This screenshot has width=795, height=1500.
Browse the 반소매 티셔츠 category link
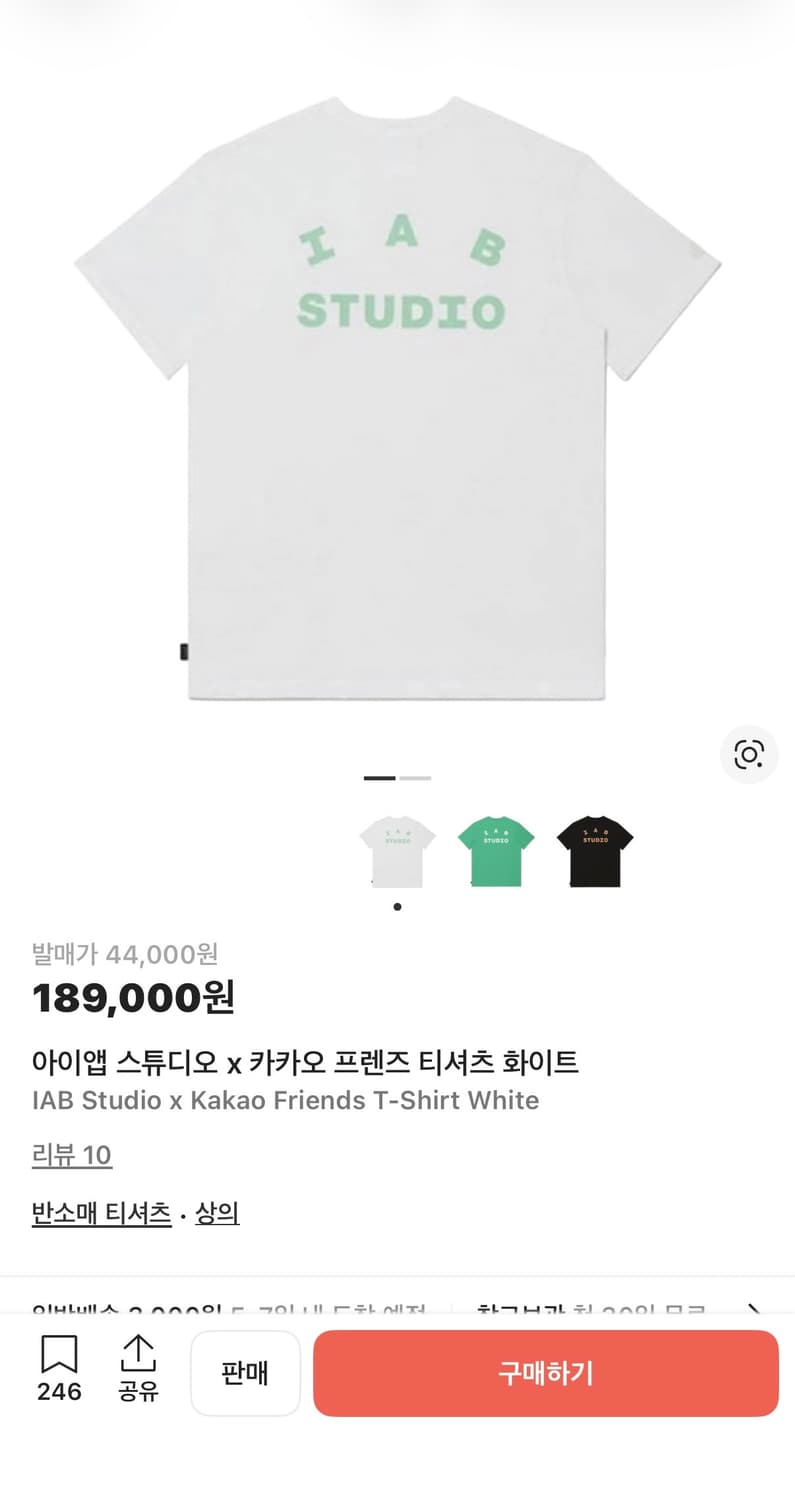click(100, 1212)
